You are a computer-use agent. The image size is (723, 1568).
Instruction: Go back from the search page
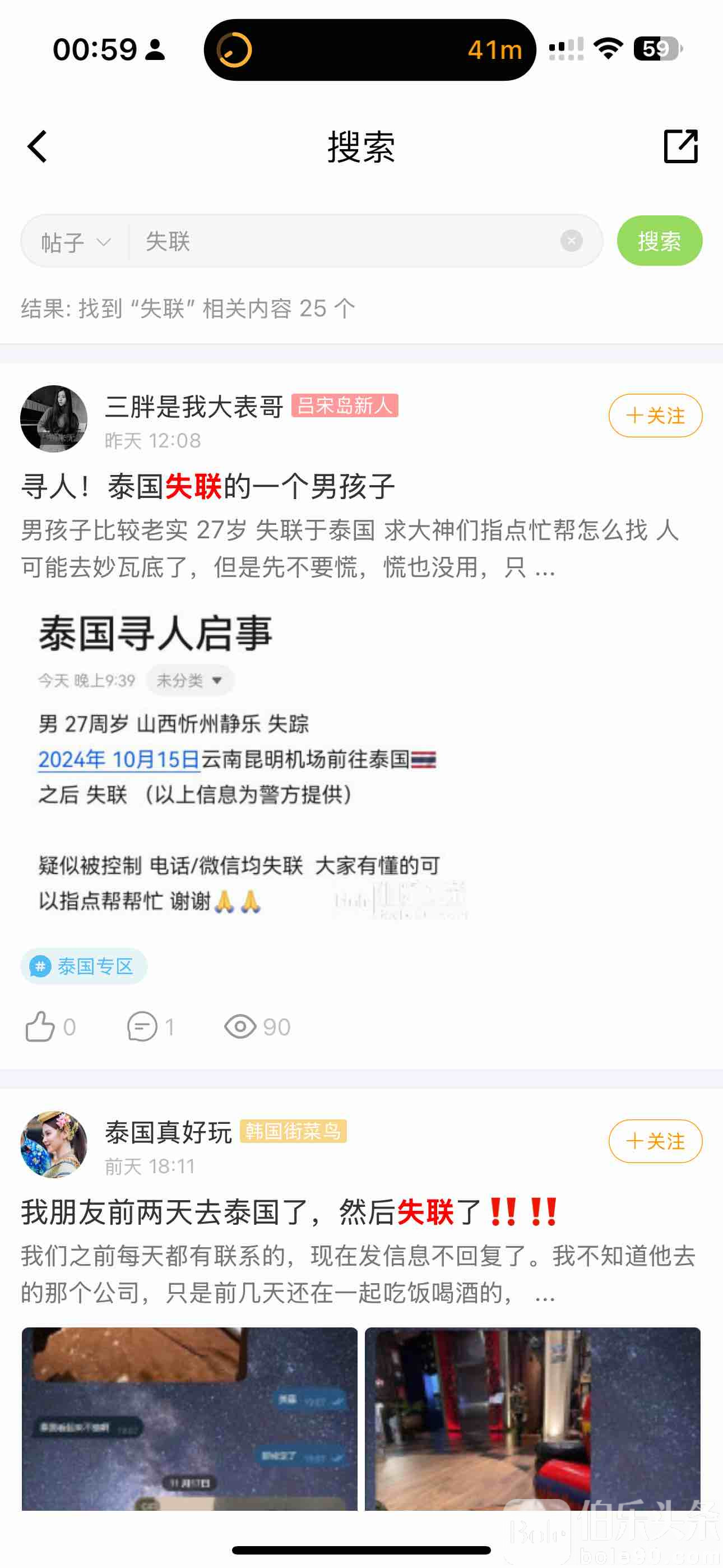click(x=38, y=147)
